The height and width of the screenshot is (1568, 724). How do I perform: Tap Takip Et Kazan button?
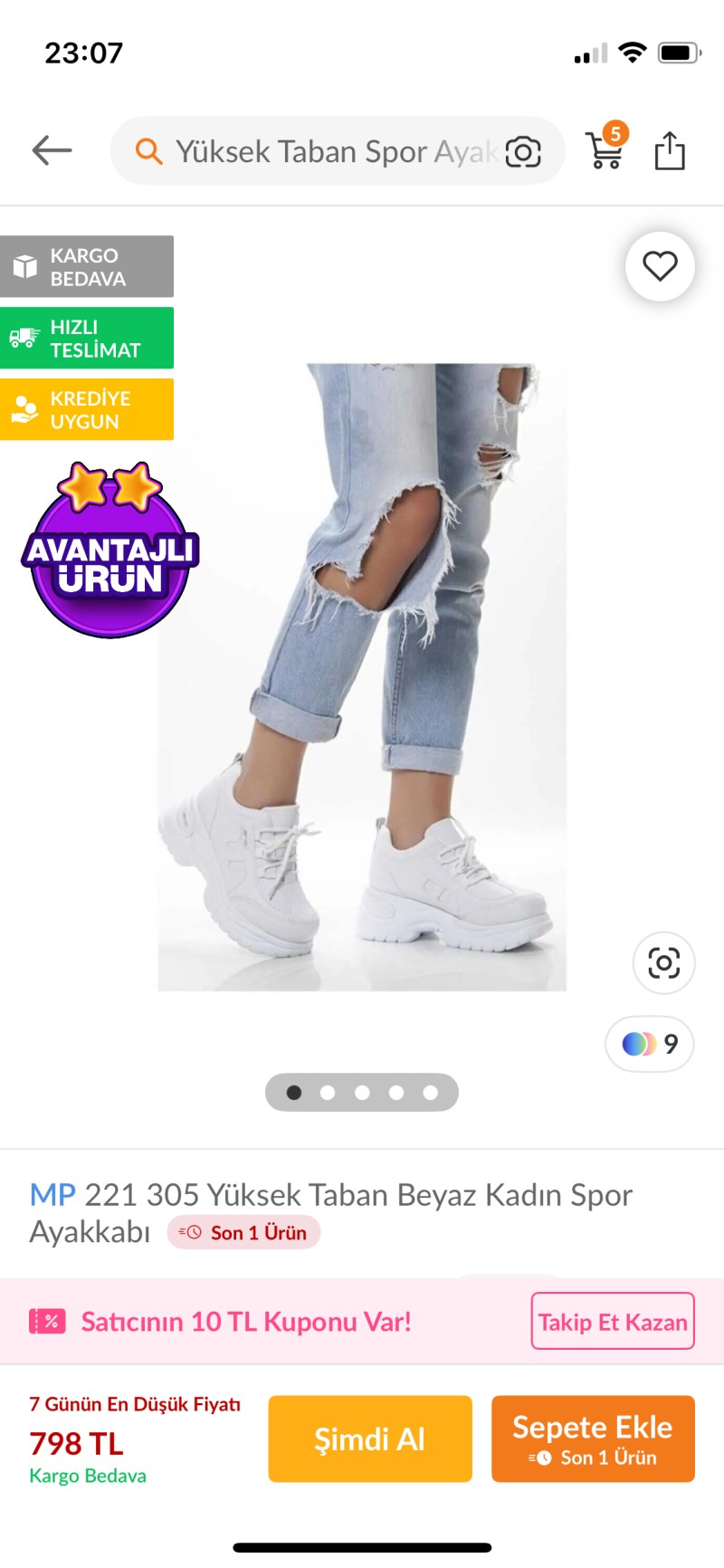pyautogui.click(x=613, y=1322)
